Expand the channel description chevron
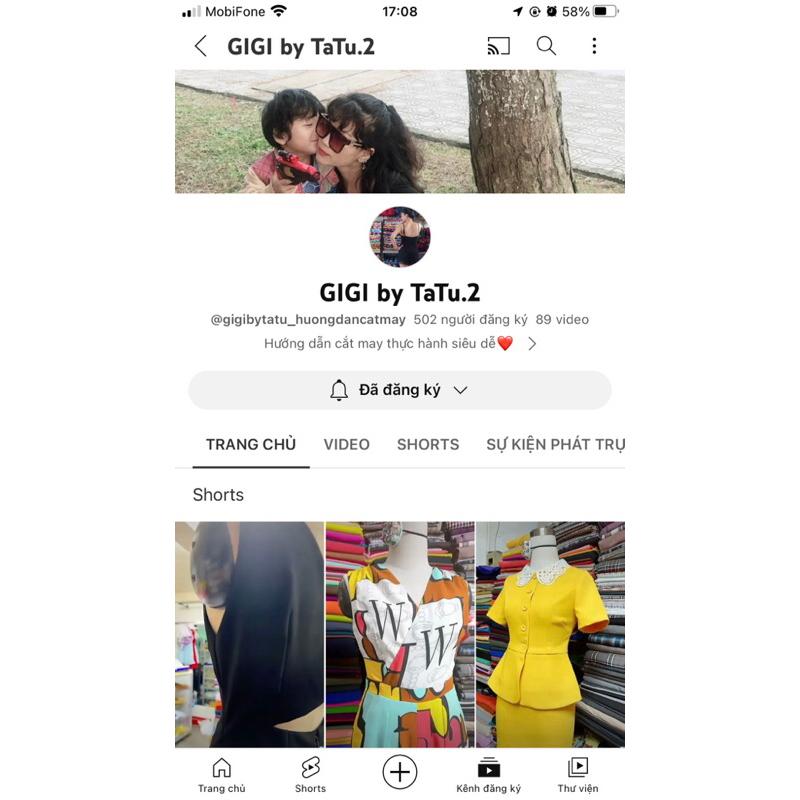This screenshot has height=800, width=800. [532, 344]
